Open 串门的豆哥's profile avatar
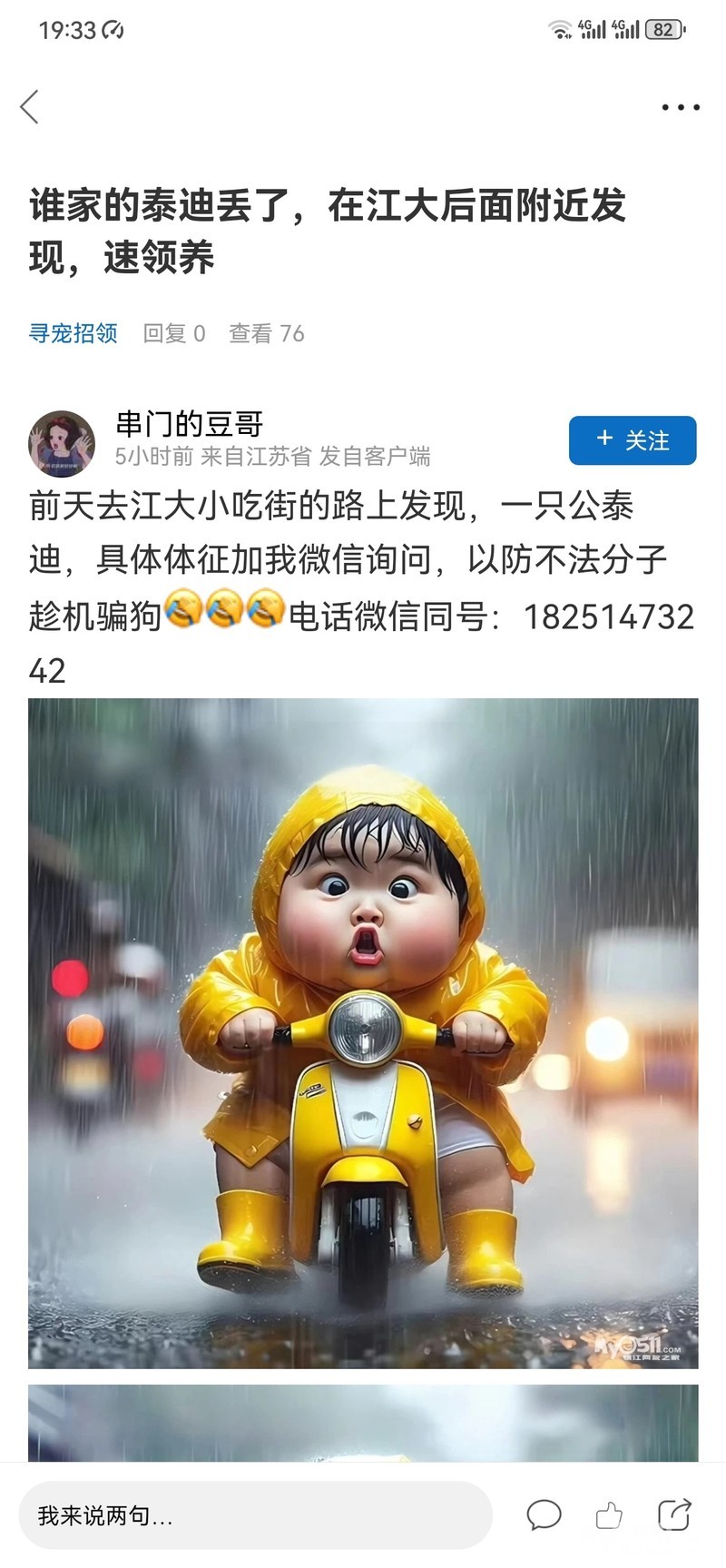The width and height of the screenshot is (726, 1568). [x=62, y=443]
